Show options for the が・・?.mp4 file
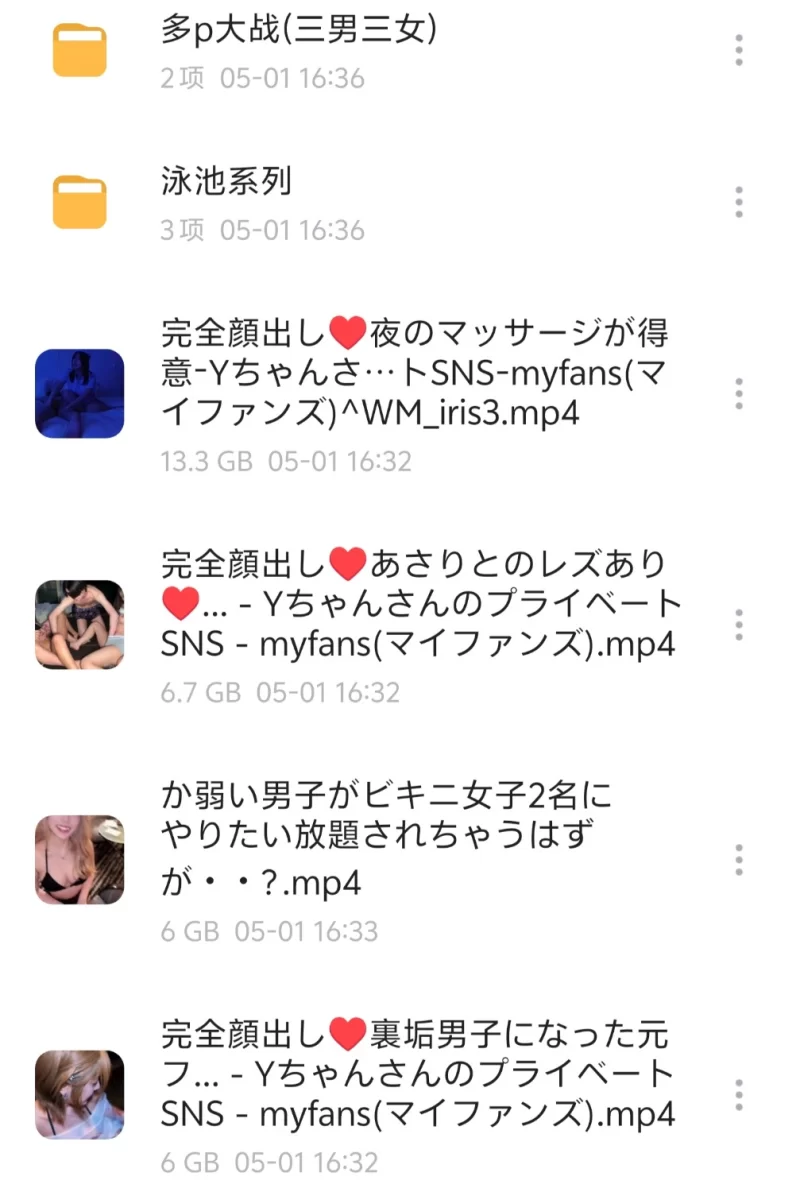This screenshot has width=800, height=1192. click(x=738, y=860)
